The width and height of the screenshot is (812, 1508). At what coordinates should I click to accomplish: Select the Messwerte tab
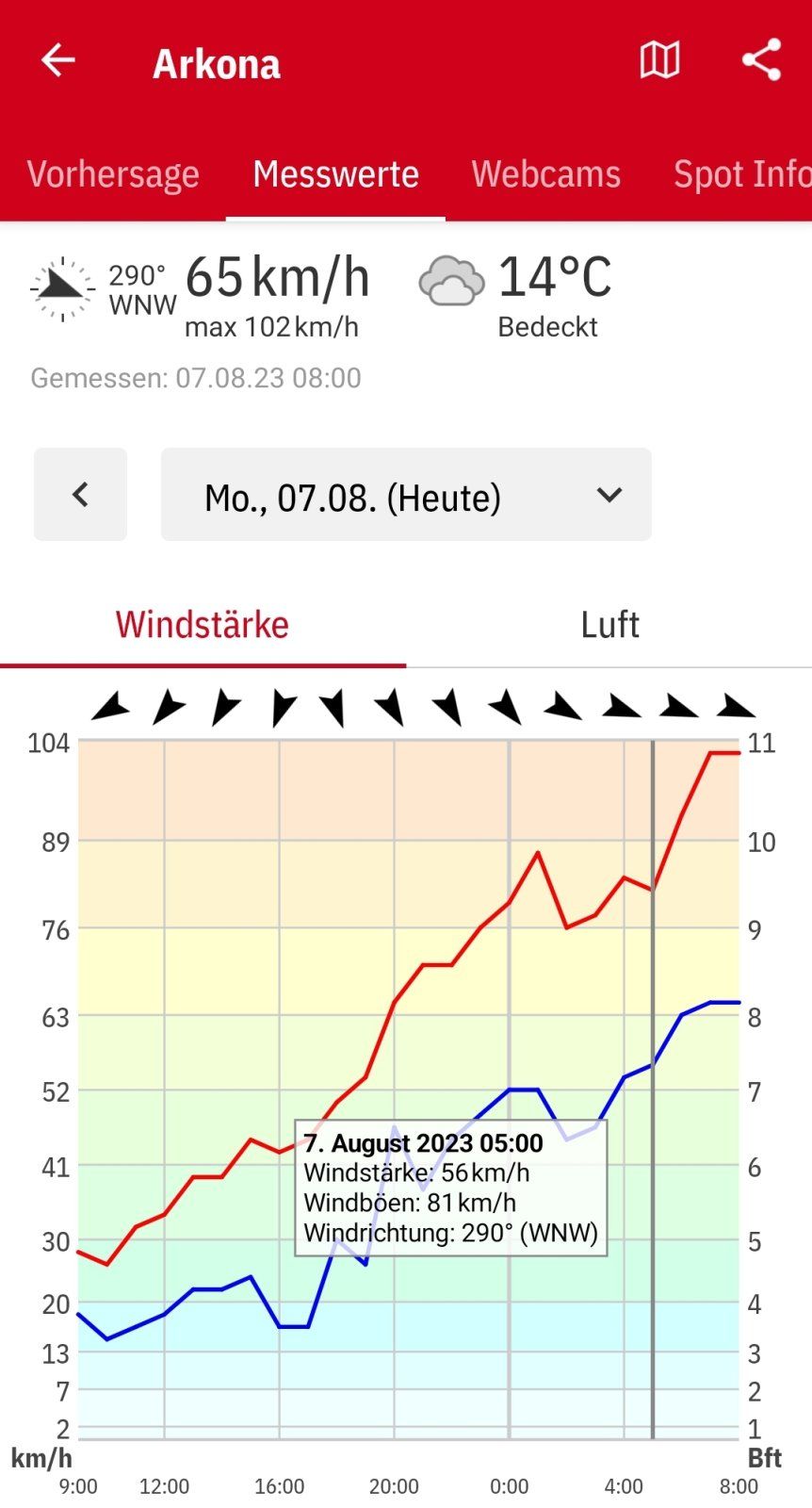[335, 174]
